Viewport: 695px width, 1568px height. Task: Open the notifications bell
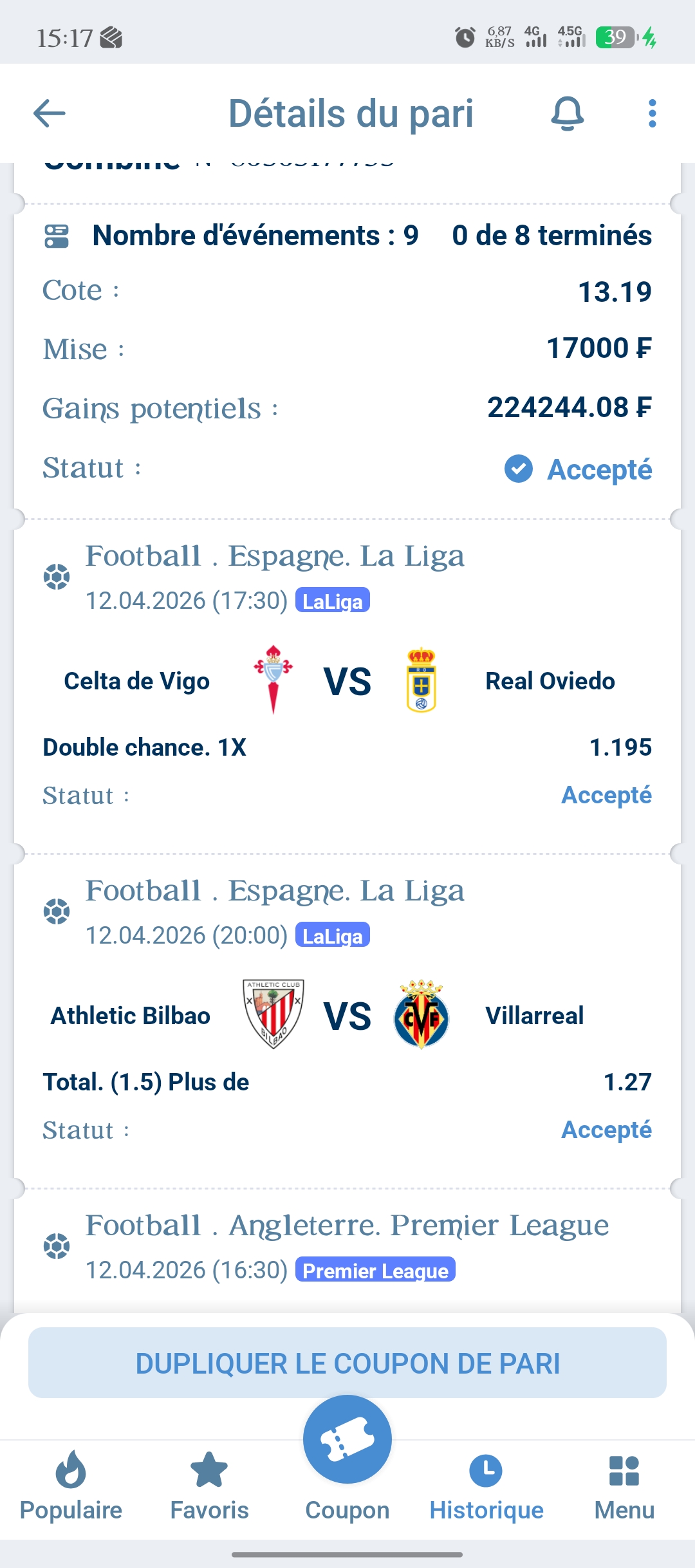tap(567, 114)
